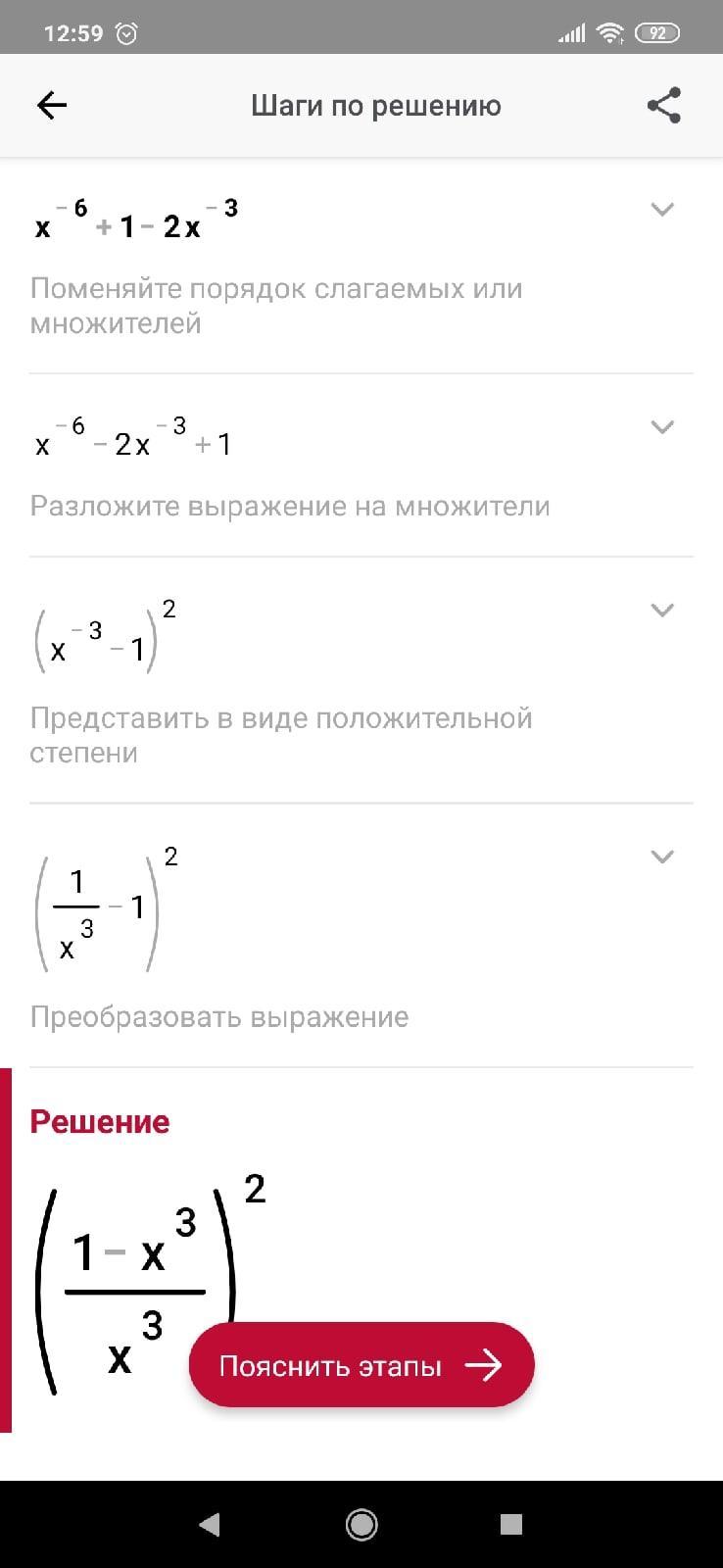The width and height of the screenshot is (723, 1568).
Task: Tap the 'Пояснить этапы' button
Action: [x=361, y=1365]
